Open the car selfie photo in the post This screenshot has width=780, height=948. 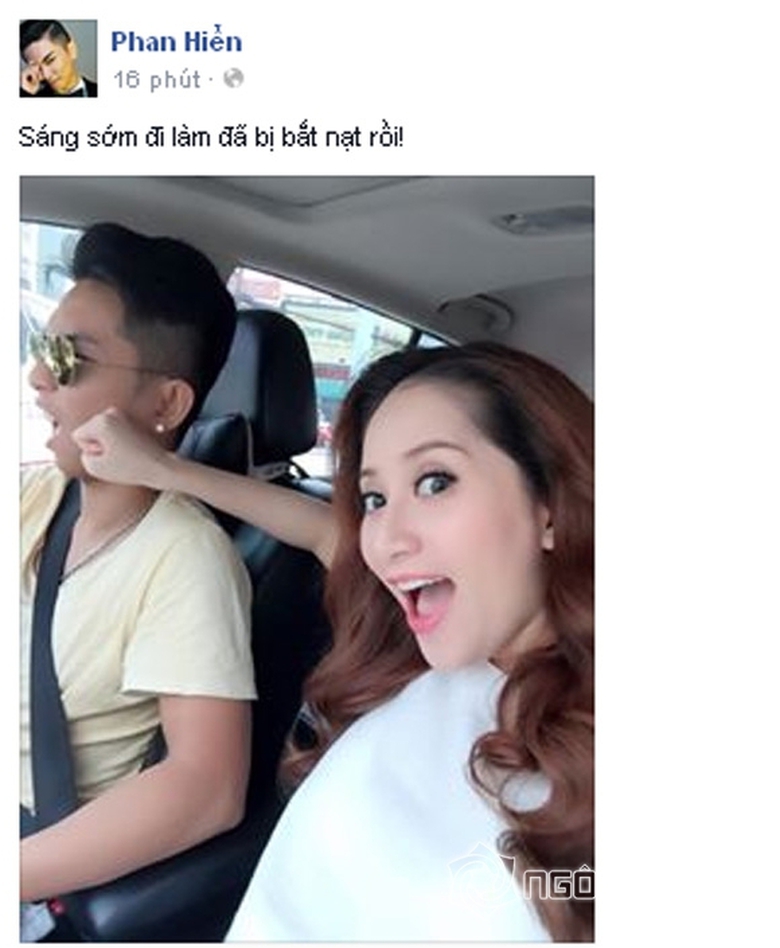306,558
